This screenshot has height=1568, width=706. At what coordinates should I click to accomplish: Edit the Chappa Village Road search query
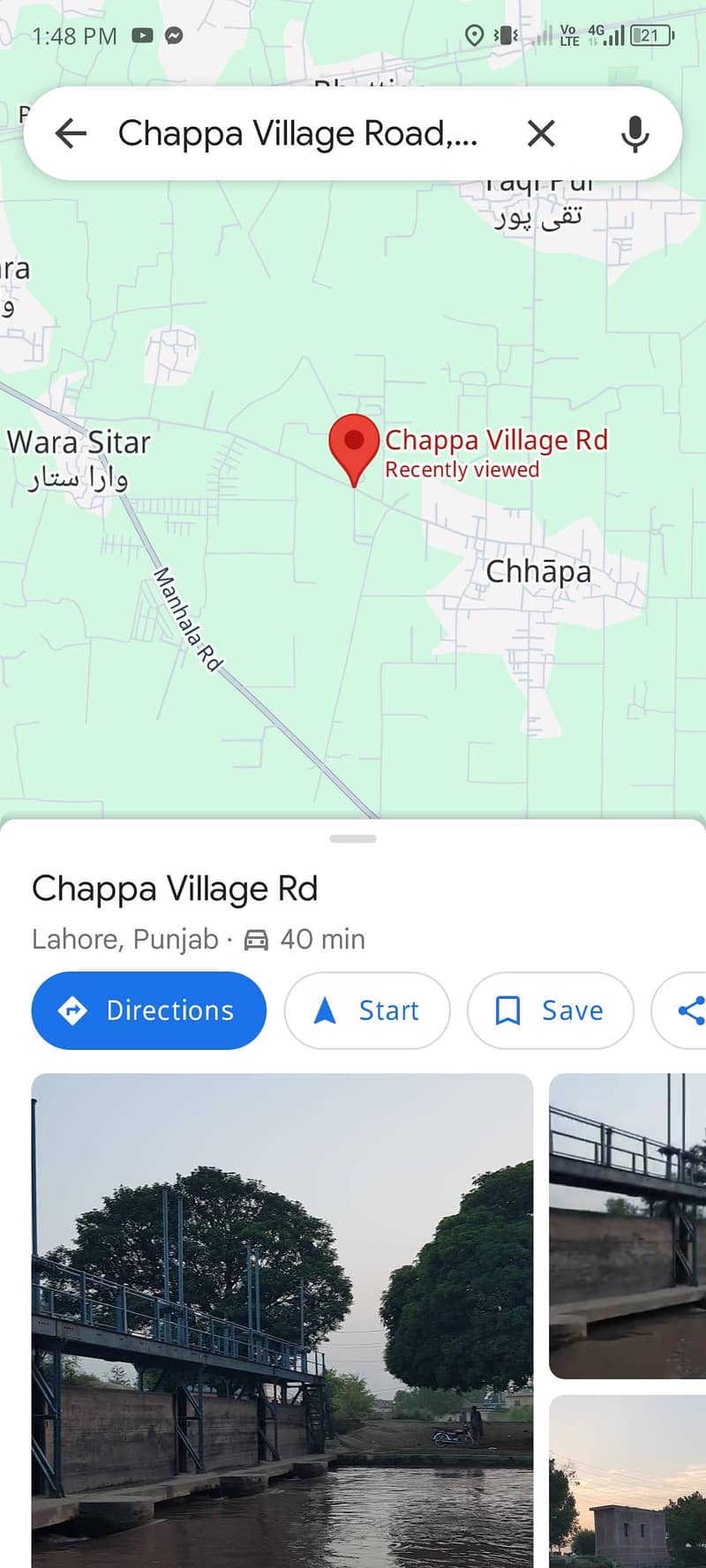[x=297, y=133]
